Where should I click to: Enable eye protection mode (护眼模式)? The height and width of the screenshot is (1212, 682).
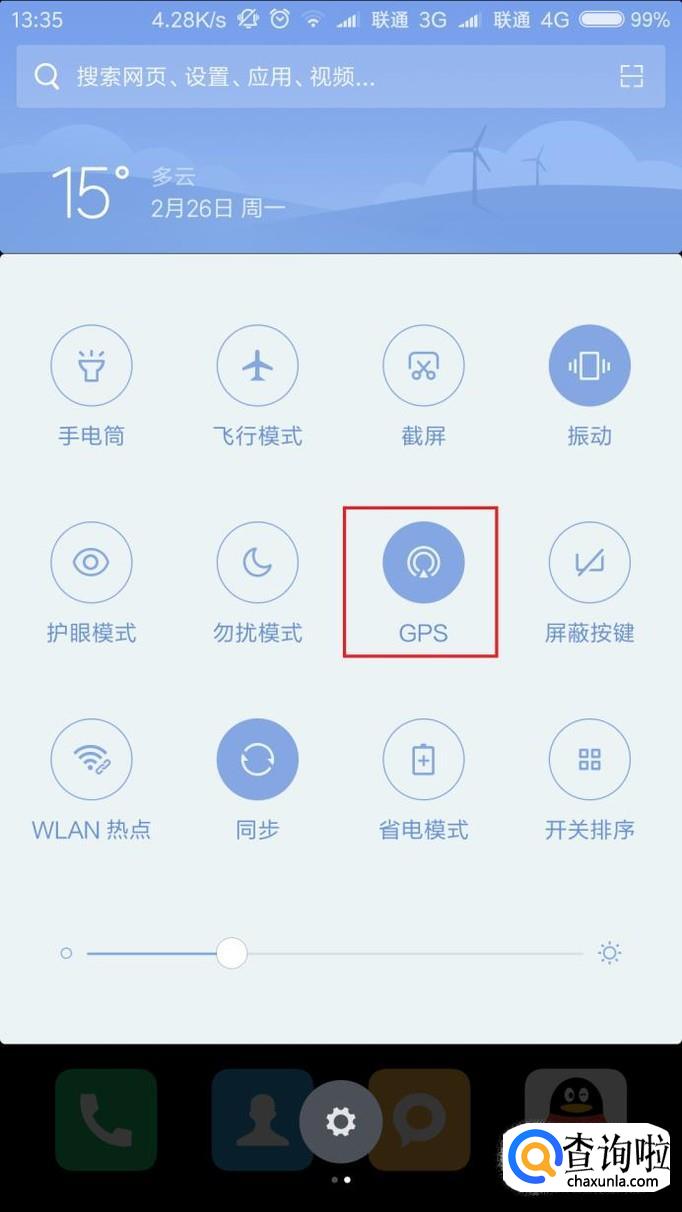pos(91,563)
